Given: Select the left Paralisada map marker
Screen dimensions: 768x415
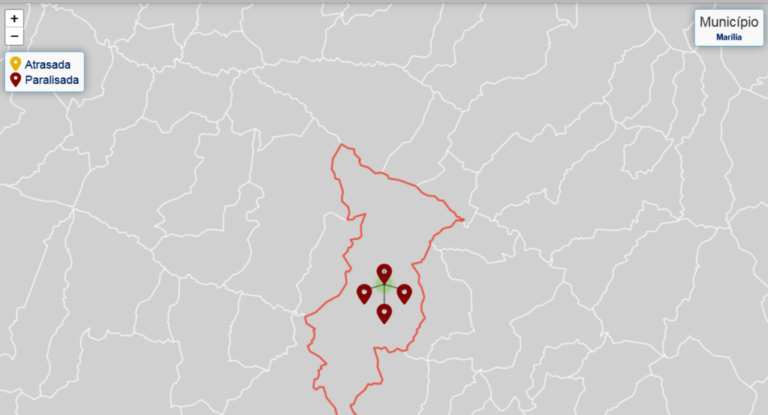Looking at the screenshot, I should tap(364, 292).
